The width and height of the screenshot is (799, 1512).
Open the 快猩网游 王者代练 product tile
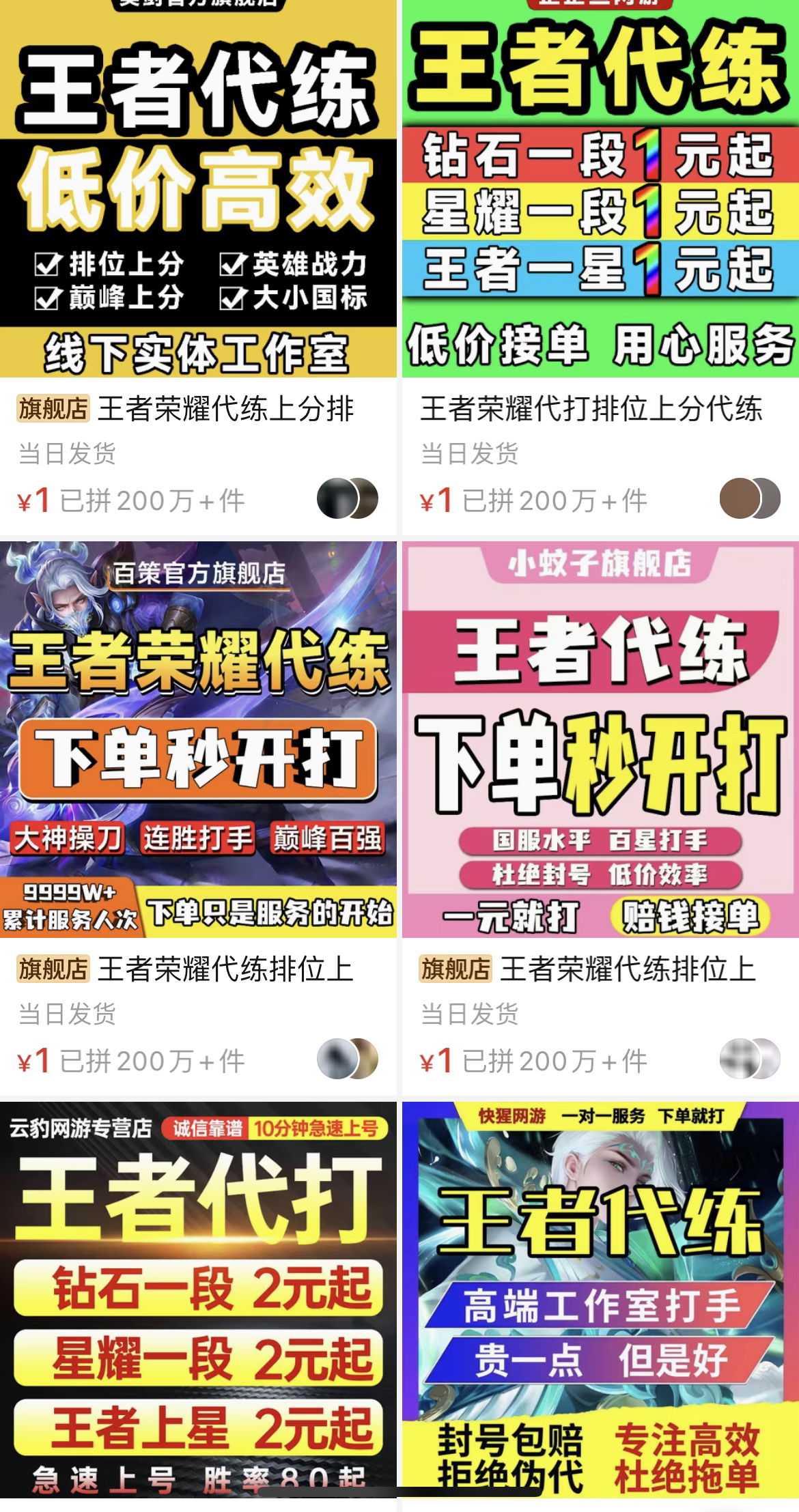point(600,1297)
